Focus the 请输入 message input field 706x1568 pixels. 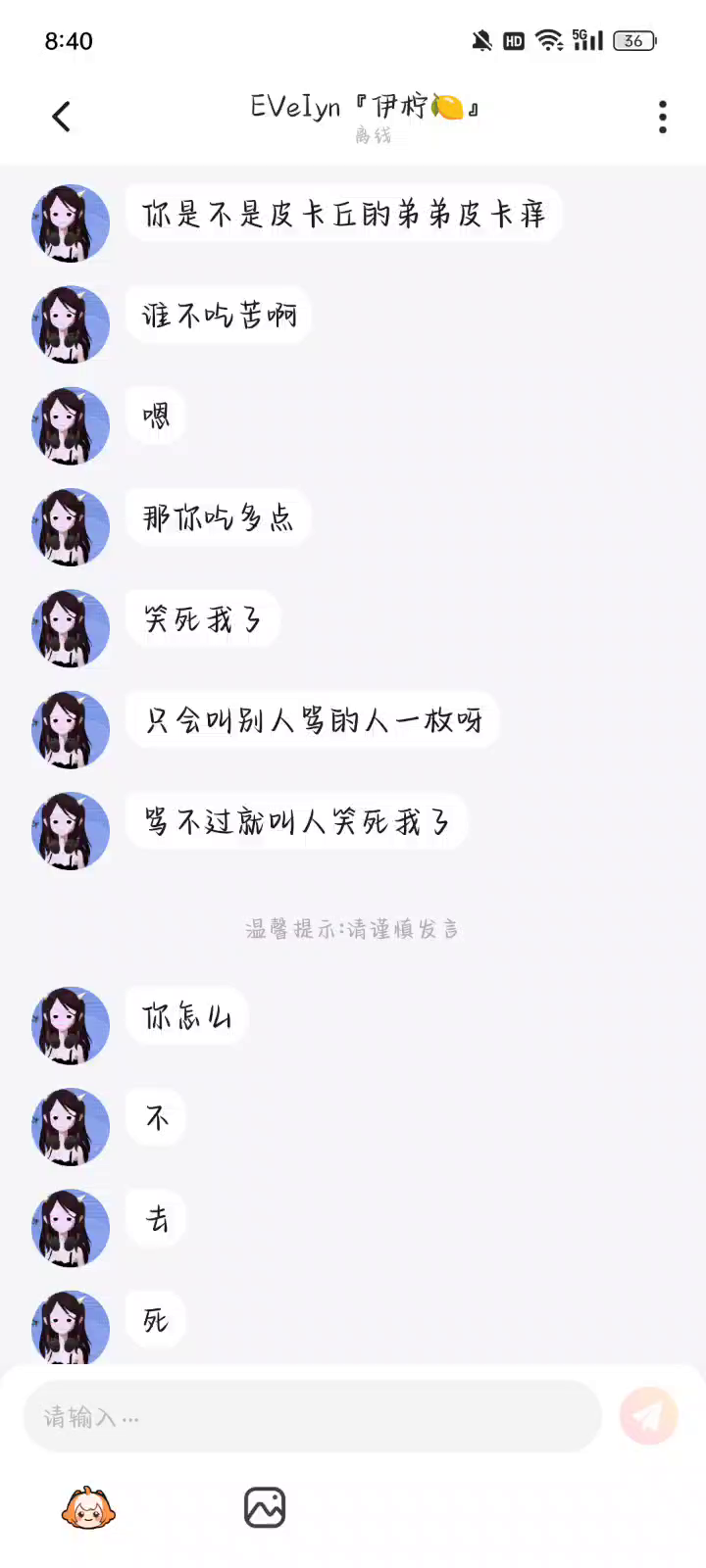pyautogui.click(x=312, y=1417)
